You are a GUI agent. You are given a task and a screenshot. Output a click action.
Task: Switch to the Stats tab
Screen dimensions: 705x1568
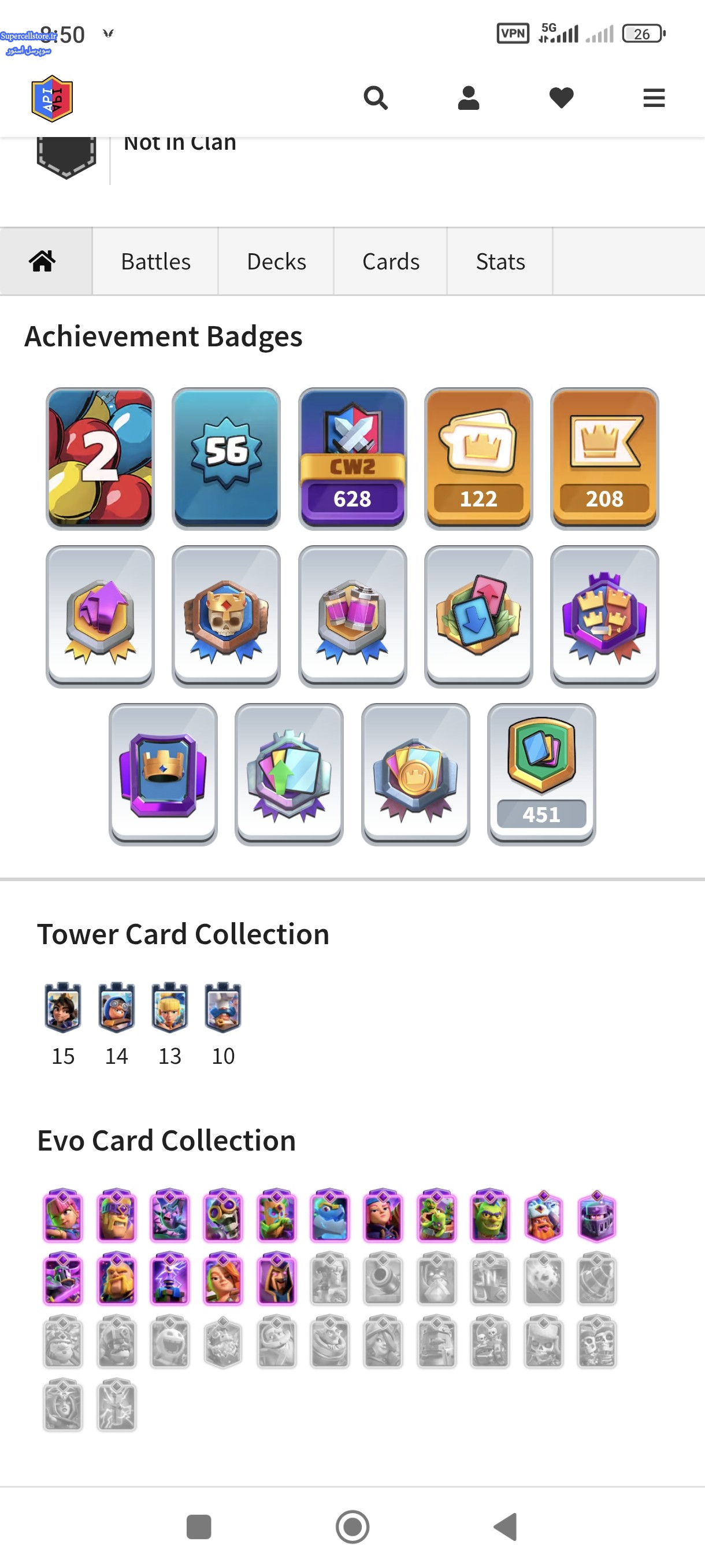point(500,261)
